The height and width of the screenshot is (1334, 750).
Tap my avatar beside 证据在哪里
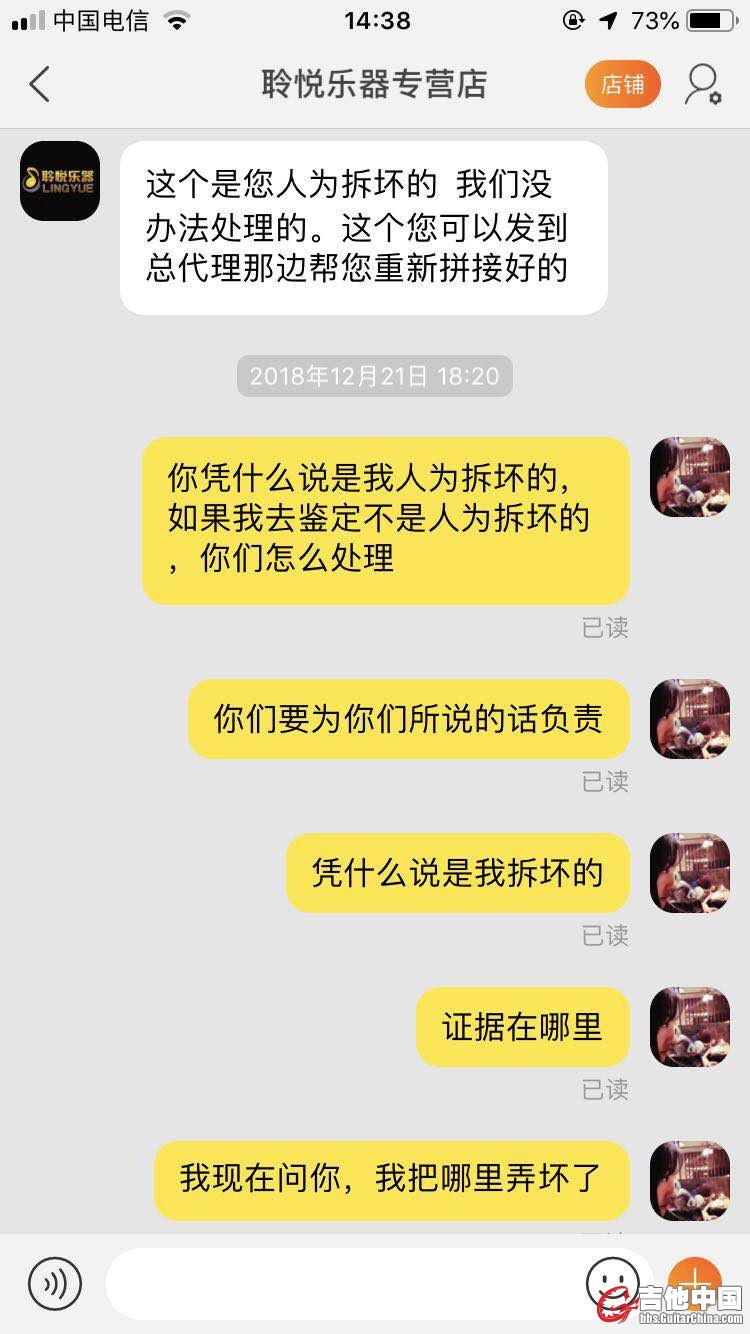pyautogui.click(x=690, y=1027)
